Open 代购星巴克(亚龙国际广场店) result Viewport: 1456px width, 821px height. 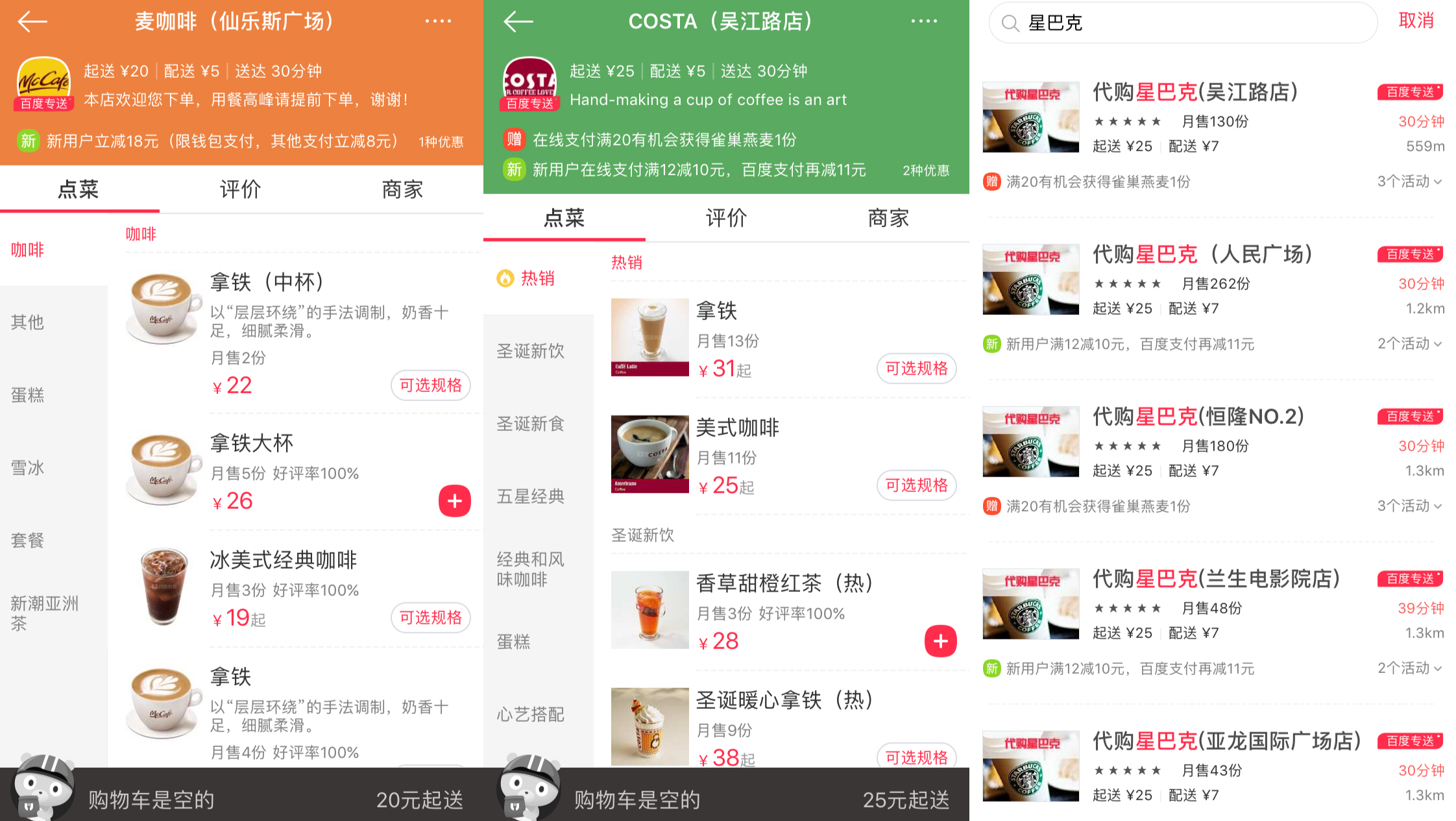point(1226,741)
